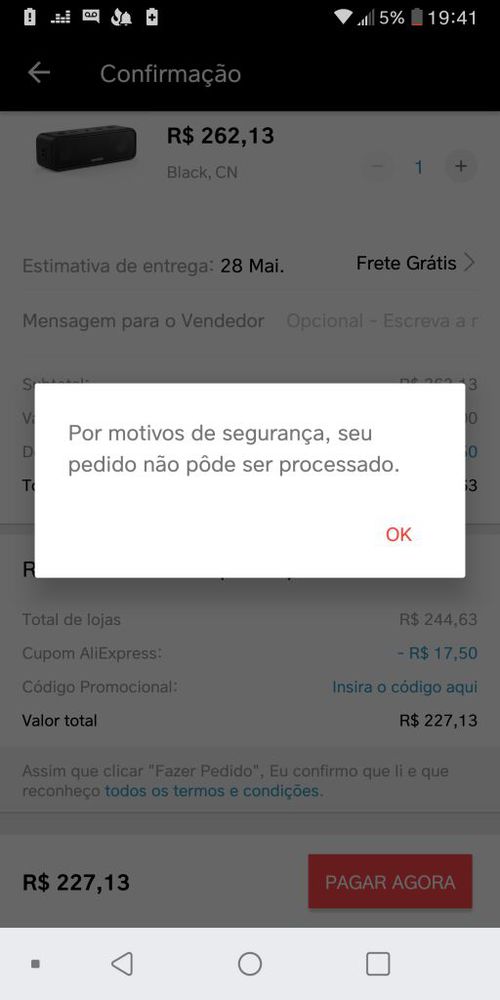The height and width of the screenshot is (1000, 500).
Task: Tap the Pagar Agora button
Action: pos(390,882)
